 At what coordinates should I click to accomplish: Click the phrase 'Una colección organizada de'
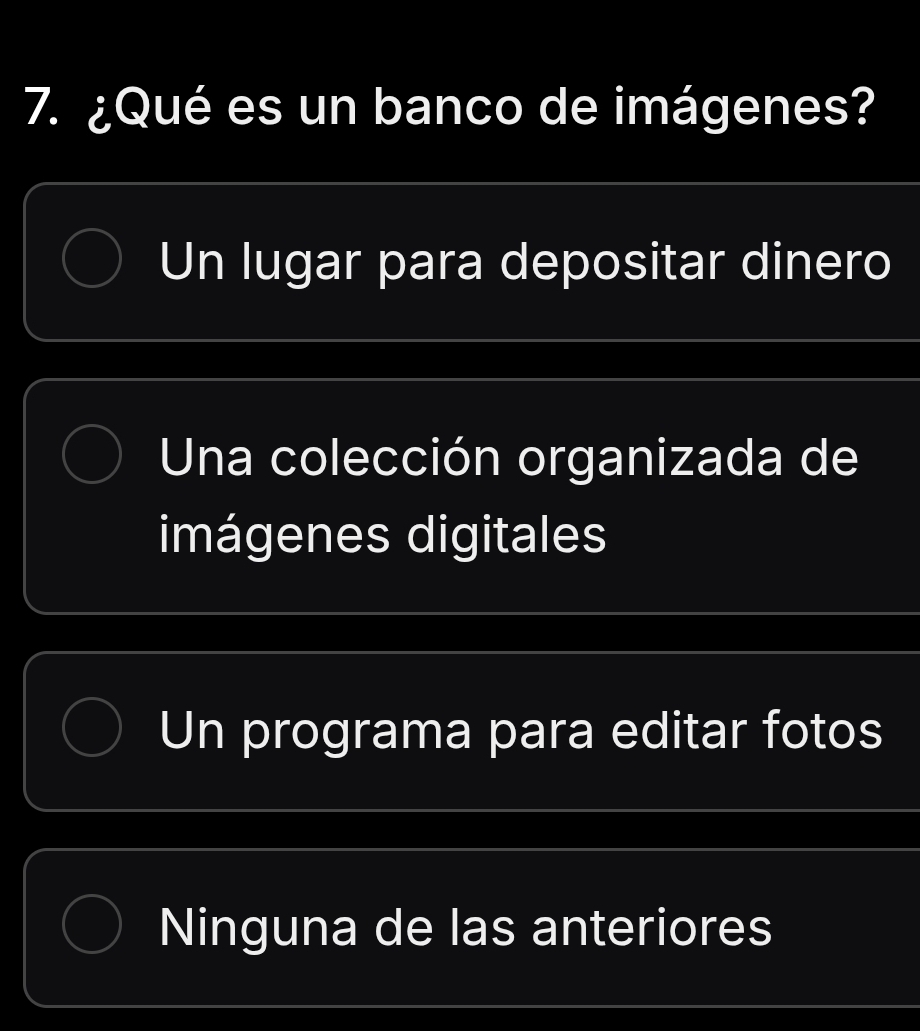click(x=509, y=458)
